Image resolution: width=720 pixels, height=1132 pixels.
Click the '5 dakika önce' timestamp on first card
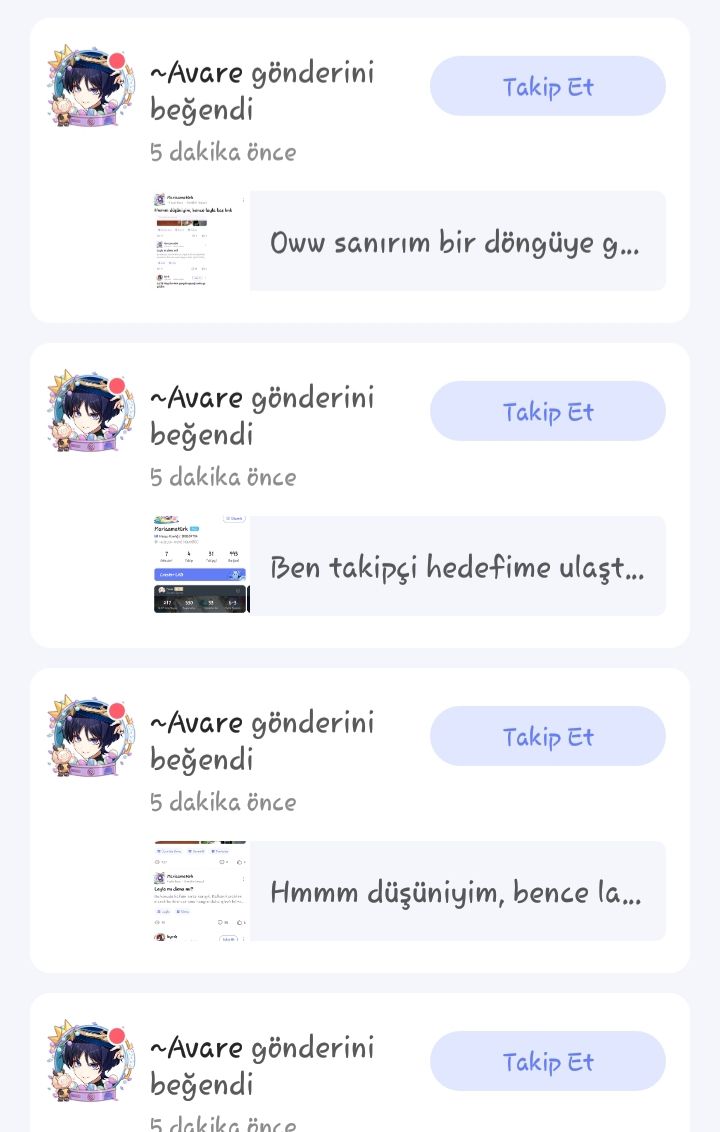point(222,152)
